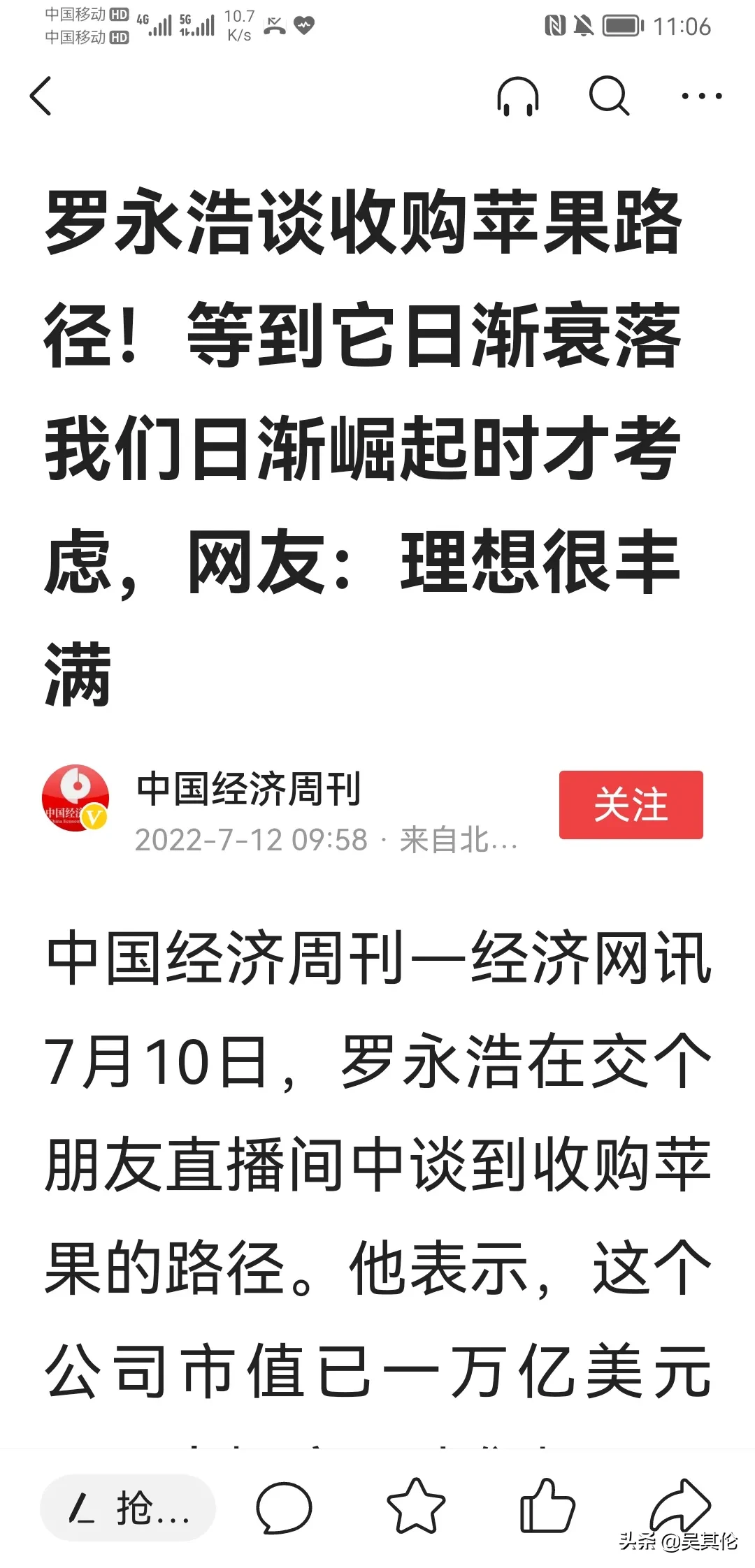Share this article with the arrow icon
This screenshot has height=1568, width=755.
pos(679,1502)
